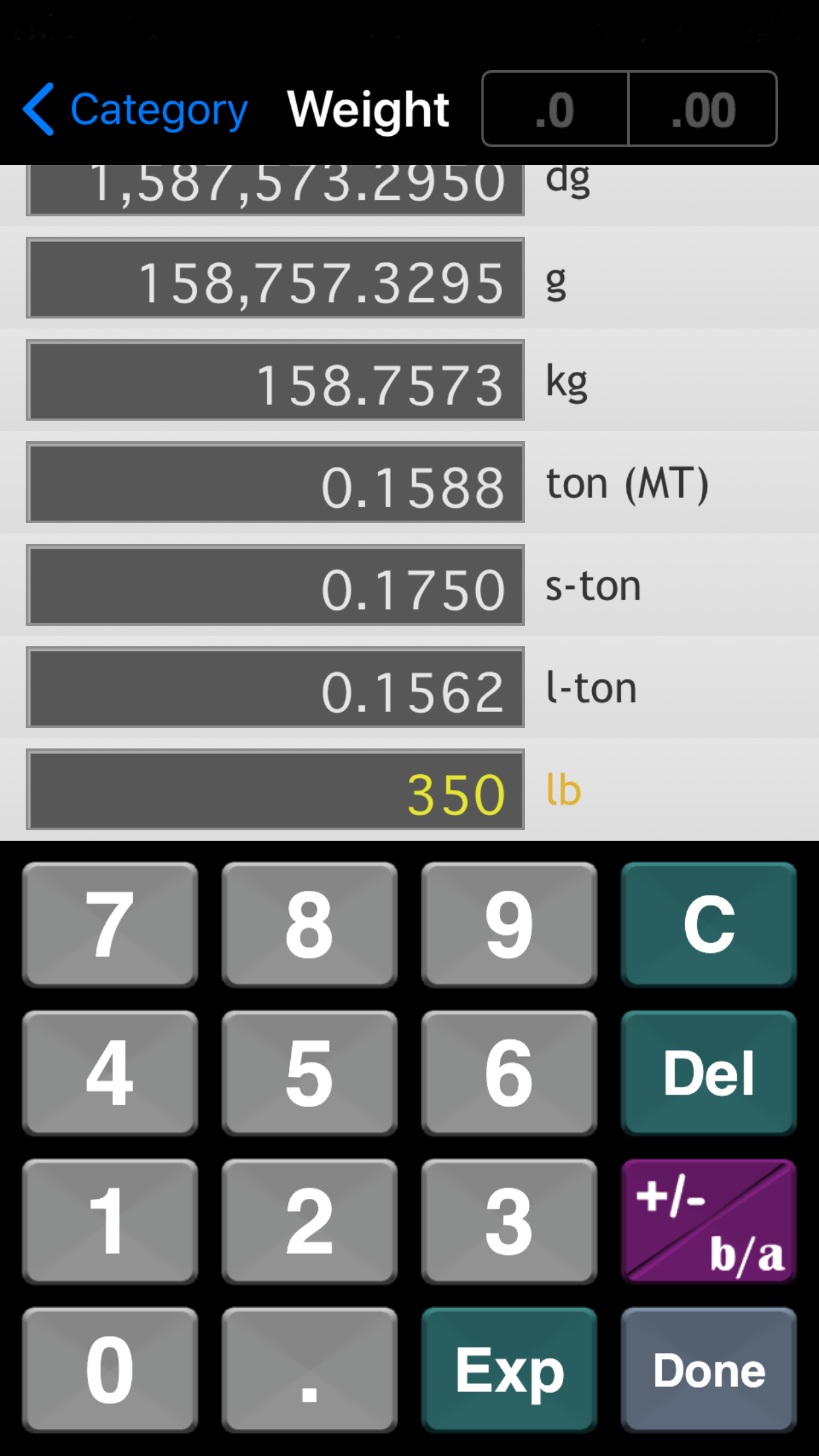Toggle sign with the +/- b/a key
Image resolution: width=819 pixels, height=1456 pixels.
pos(709,1221)
